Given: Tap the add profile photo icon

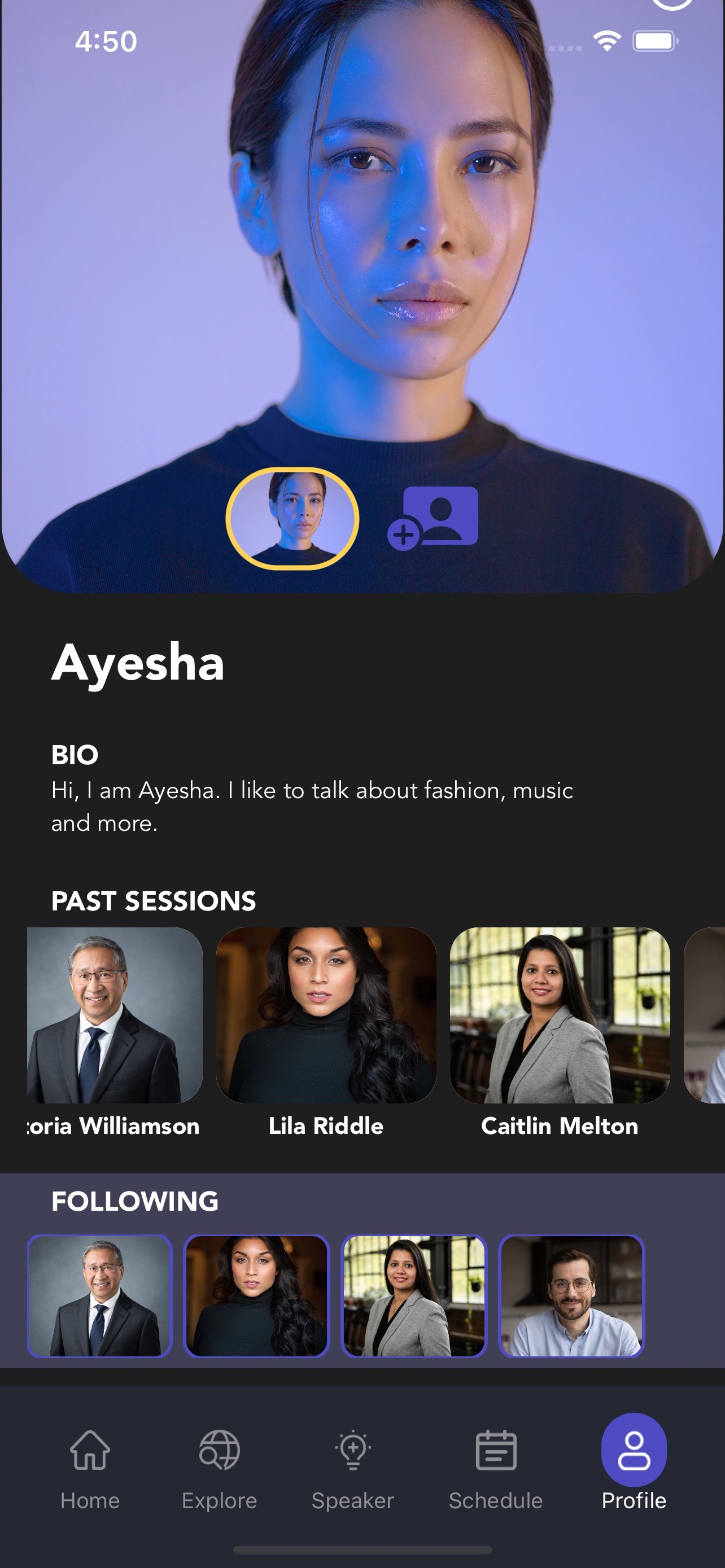Looking at the screenshot, I should 433,518.
